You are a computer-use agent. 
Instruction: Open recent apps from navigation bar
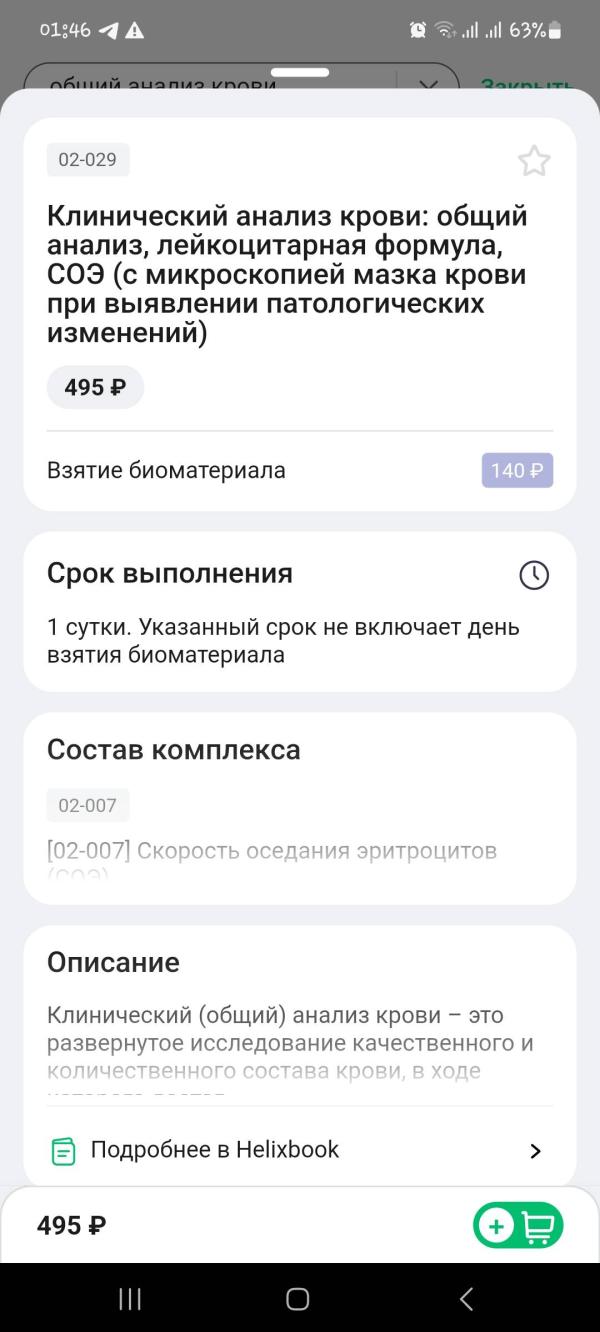[x=130, y=1298]
